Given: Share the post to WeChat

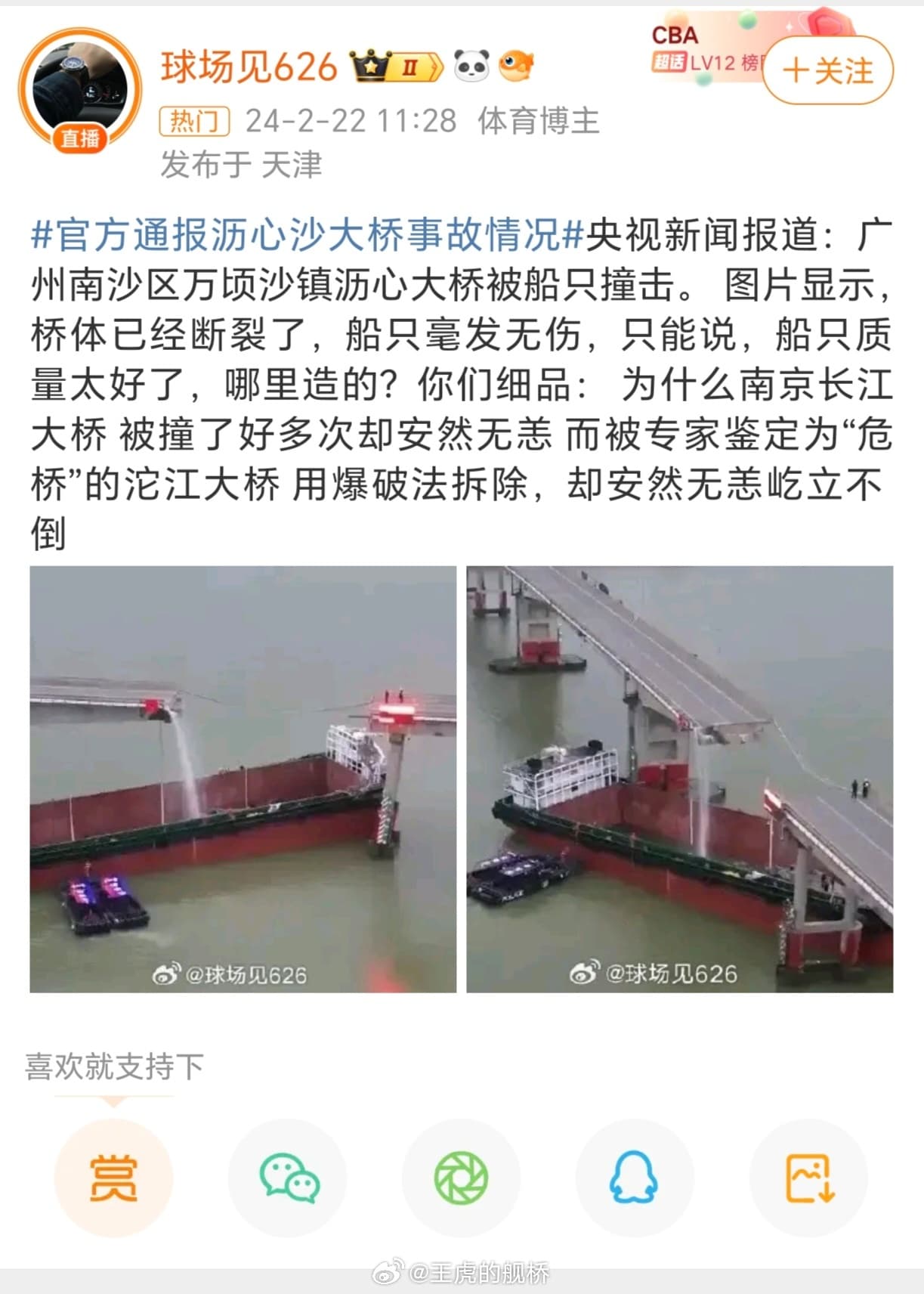Looking at the screenshot, I should coord(288,1178).
